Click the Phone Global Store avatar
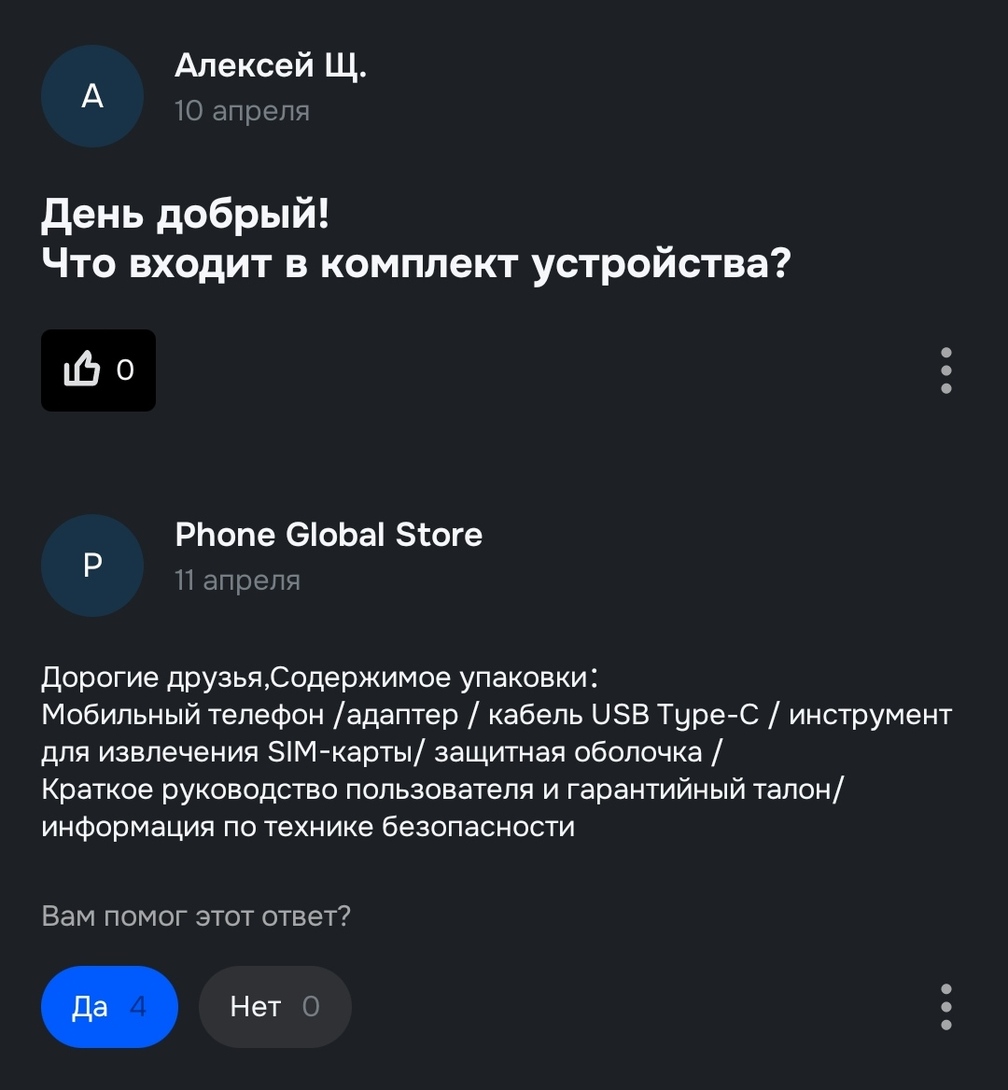1008x1090 pixels. click(92, 565)
